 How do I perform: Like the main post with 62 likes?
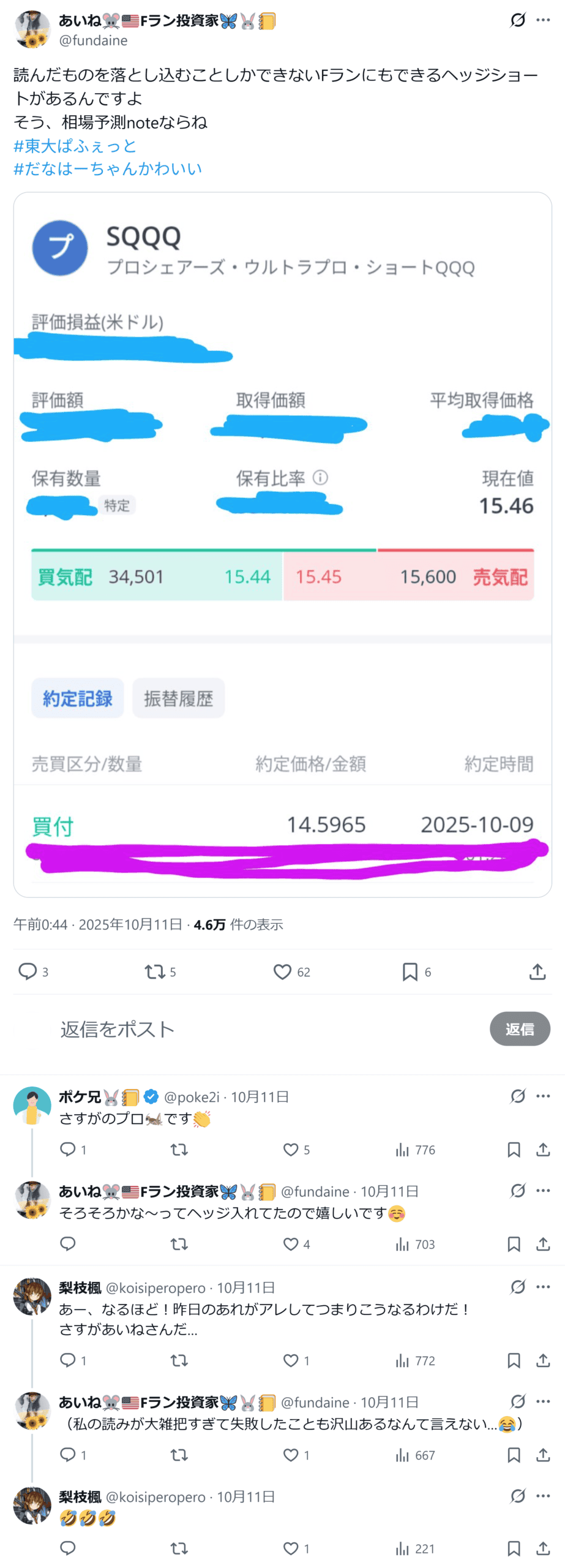tap(282, 971)
